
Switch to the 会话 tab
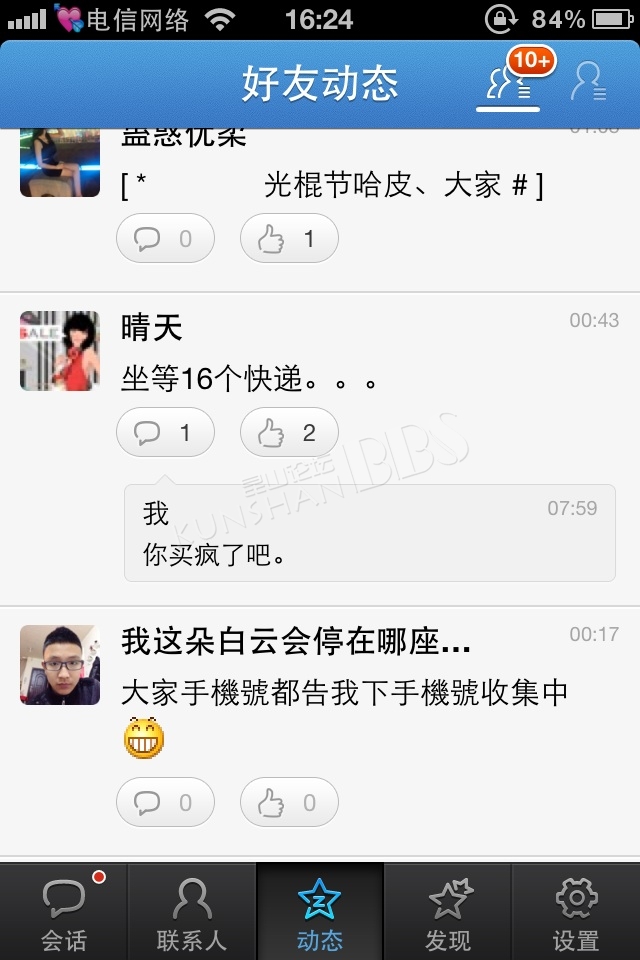pos(64,913)
